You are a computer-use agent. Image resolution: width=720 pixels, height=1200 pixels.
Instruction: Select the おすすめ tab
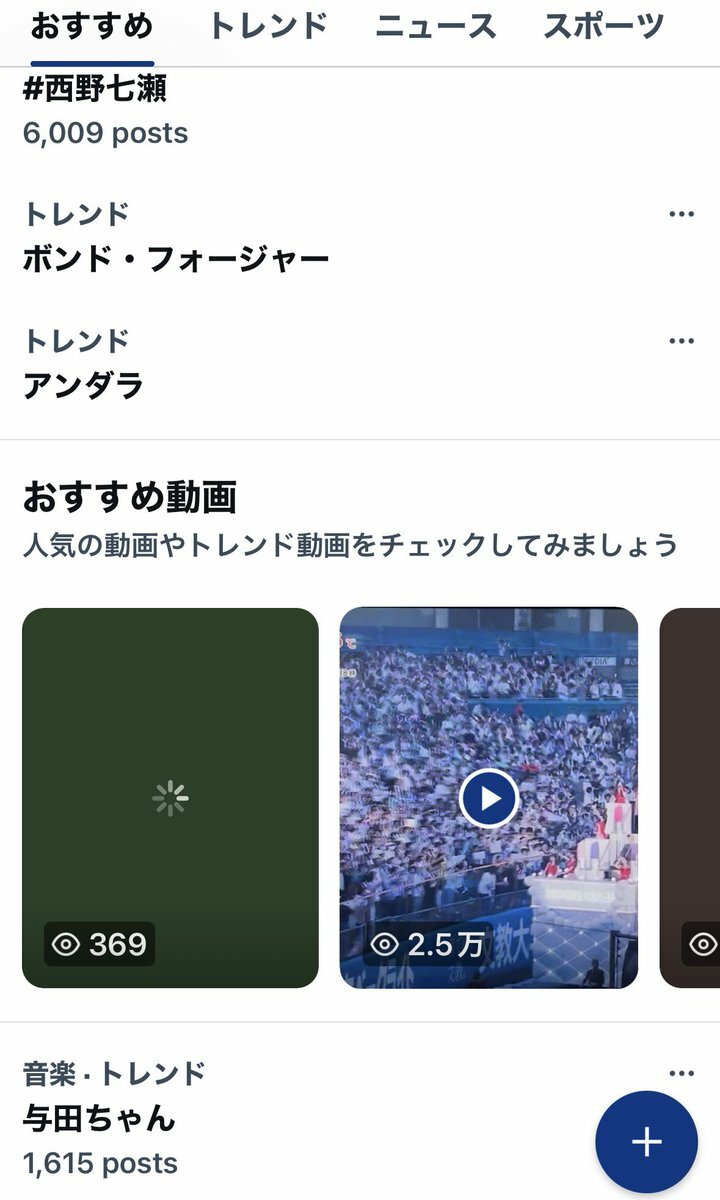[x=91, y=27]
